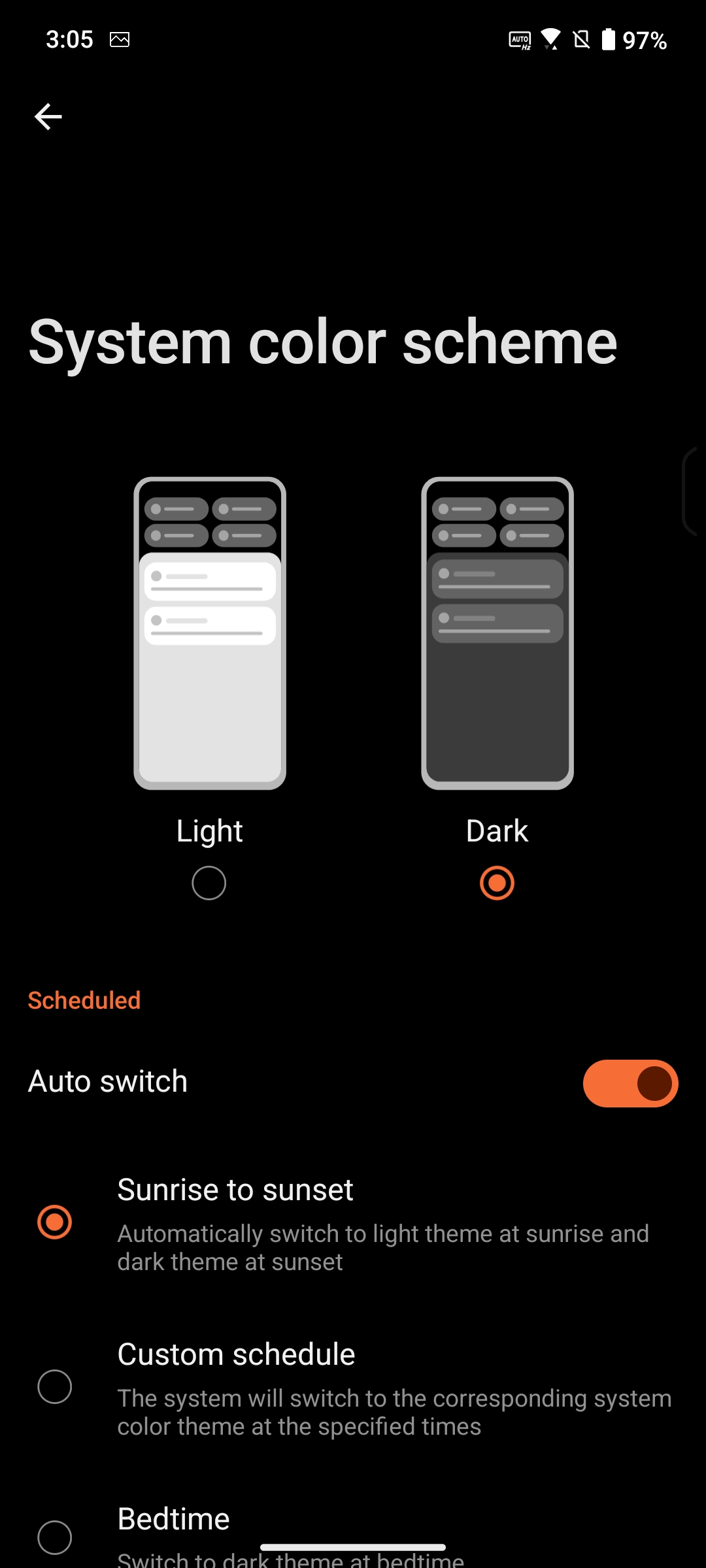Image resolution: width=706 pixels, height=1568 pixels.
Task: Select the Bedtime schedule option
Action: pyautogui.click(x=55, y=1537)
